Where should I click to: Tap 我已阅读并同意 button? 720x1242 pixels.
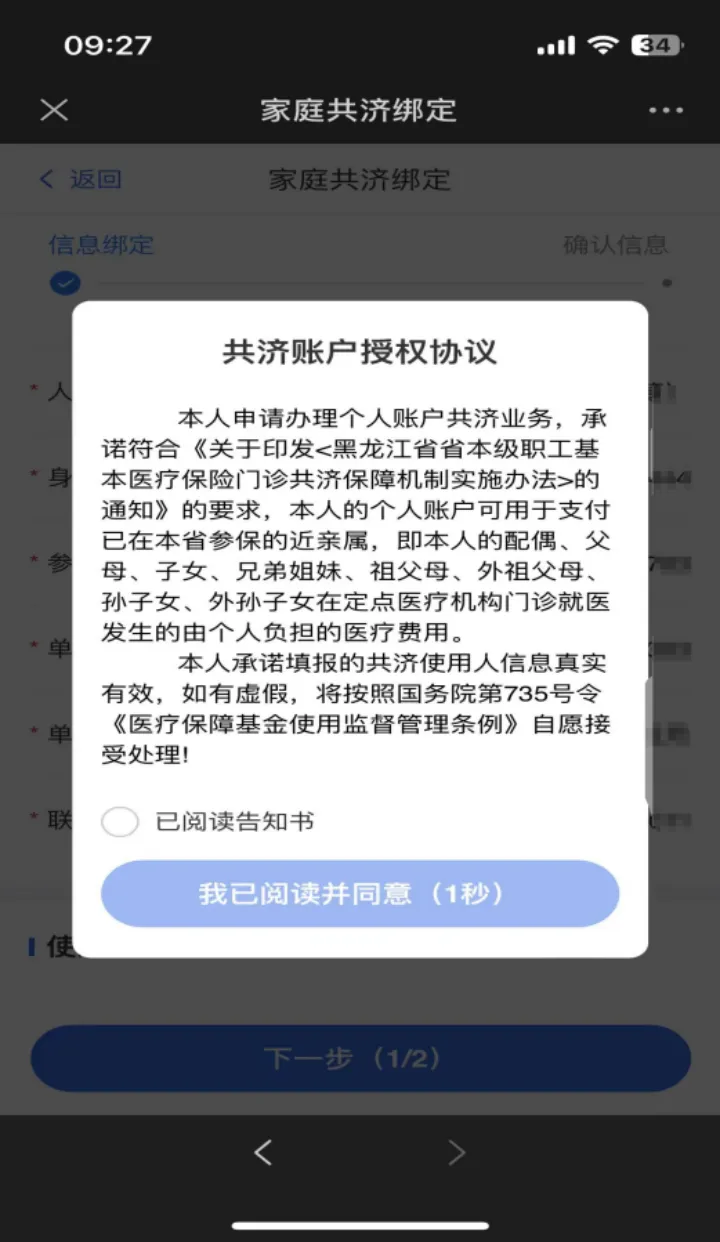click(360, 893)
